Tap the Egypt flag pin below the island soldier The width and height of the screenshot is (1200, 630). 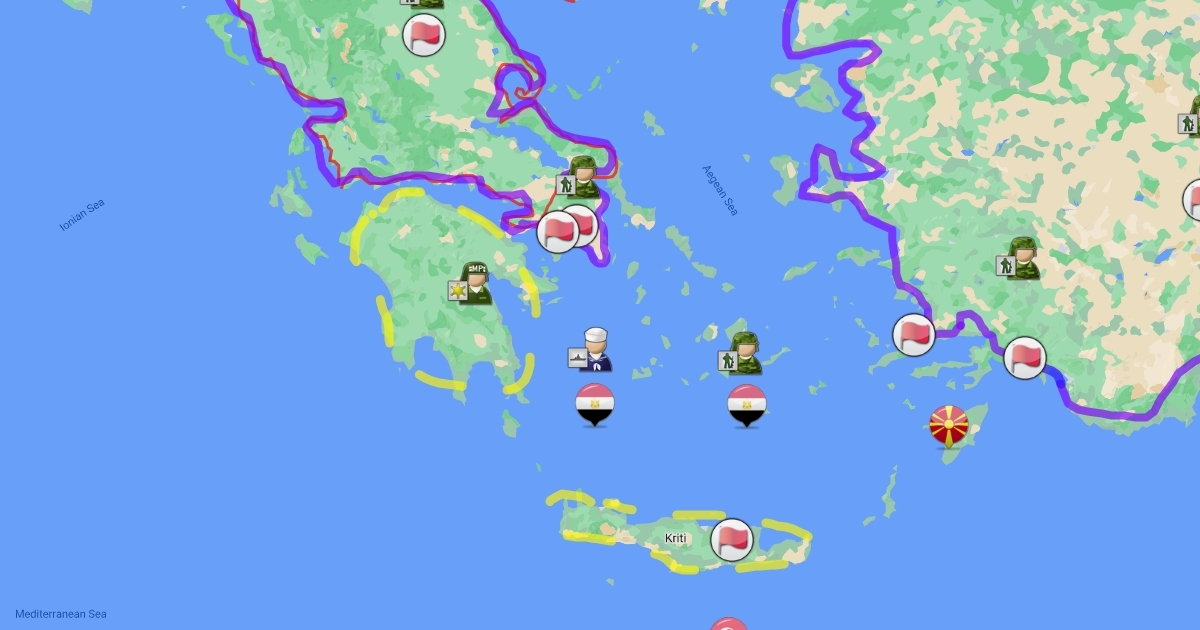tap(747, 405)
